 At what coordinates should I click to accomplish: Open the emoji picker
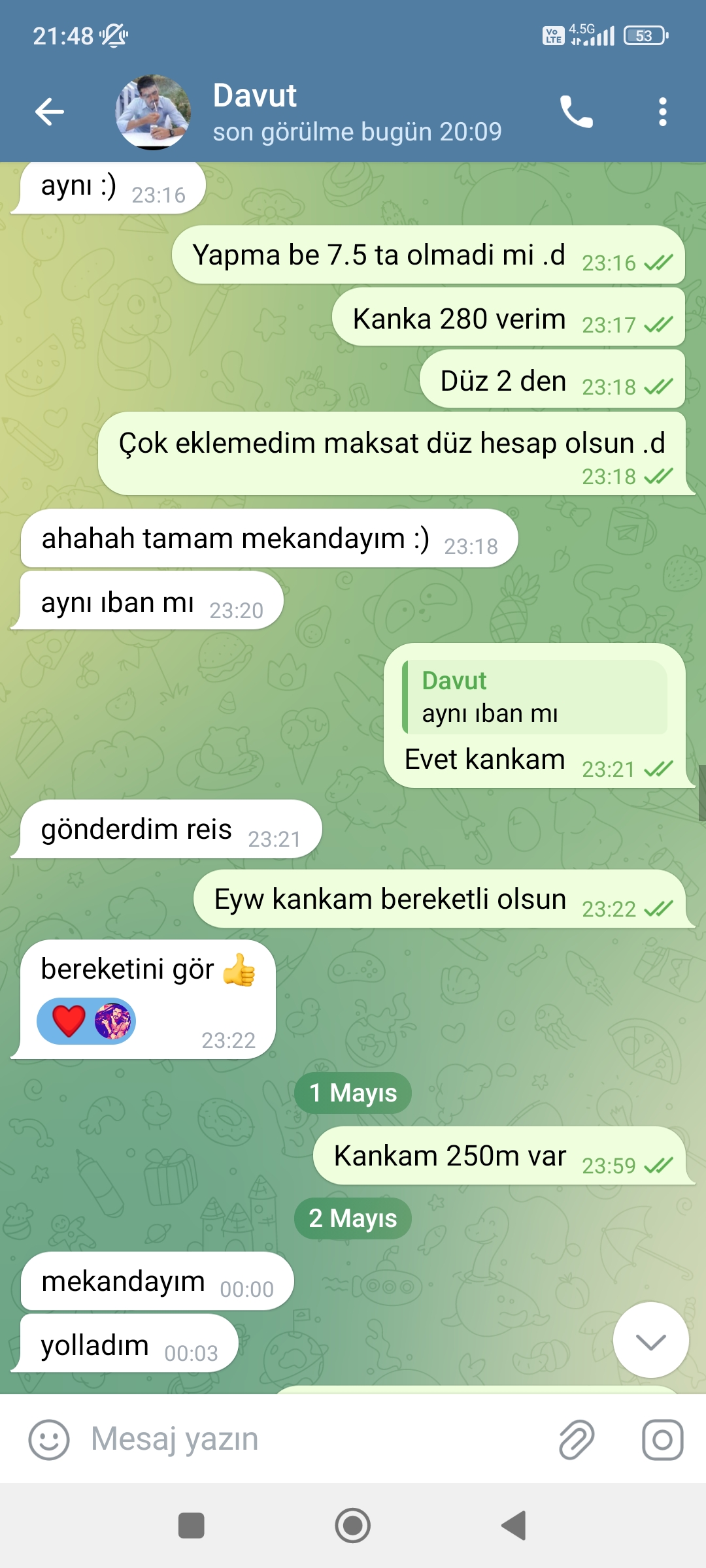pos(49,1439)
